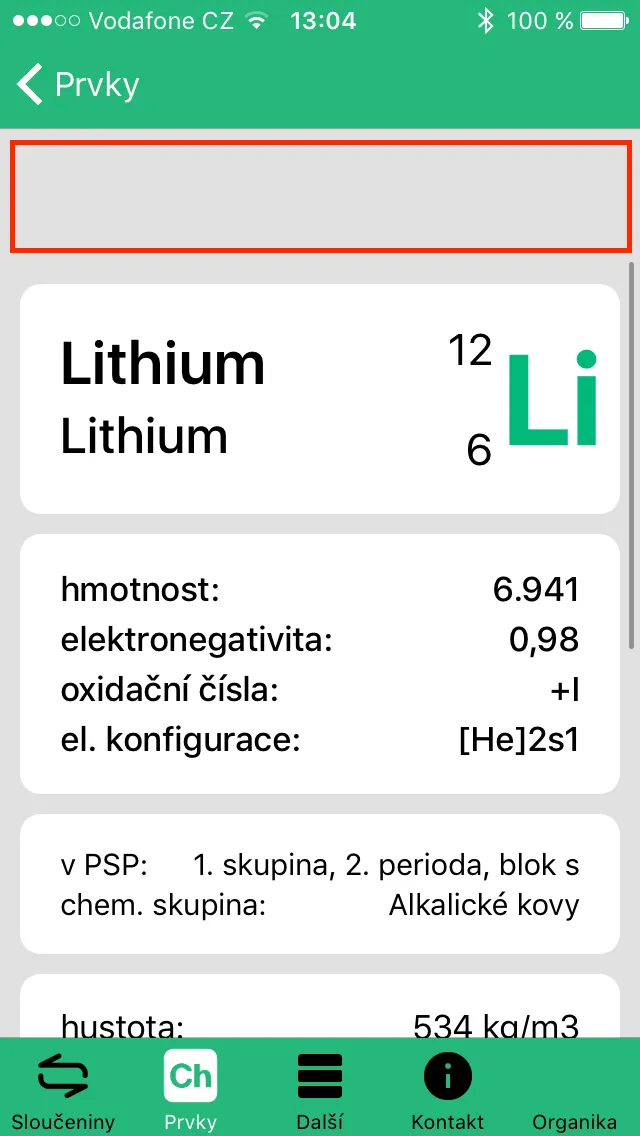Screen dimensions: 640x1136
Task: Select the Prvky tab
Action: click(x=190, y=1088)
